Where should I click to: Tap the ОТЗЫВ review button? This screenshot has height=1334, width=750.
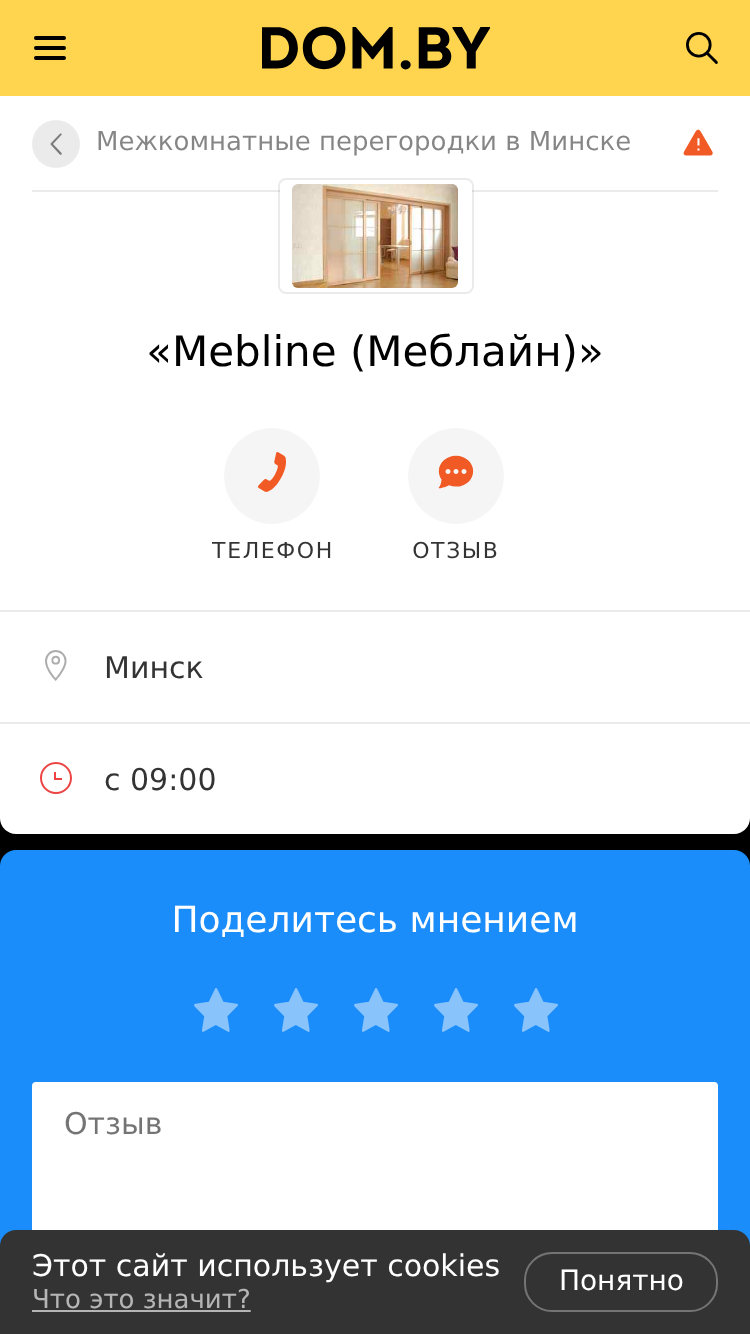[456, 476]
